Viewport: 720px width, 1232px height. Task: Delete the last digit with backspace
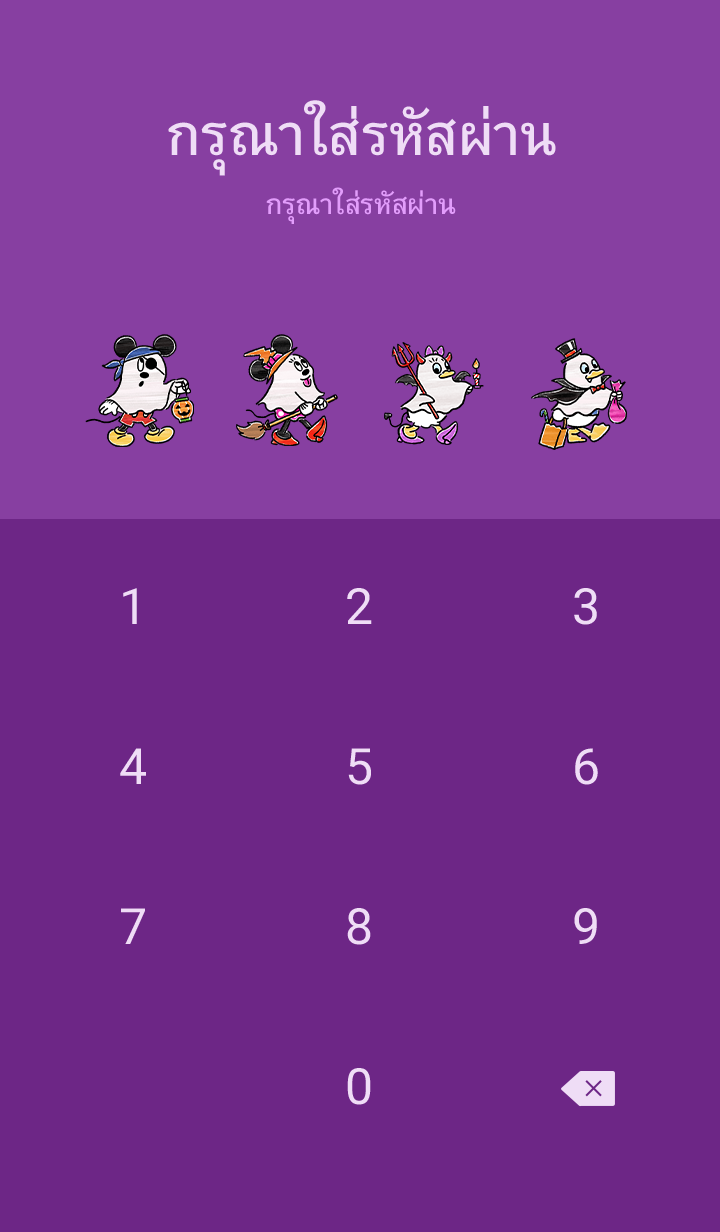pos(588,1088)
